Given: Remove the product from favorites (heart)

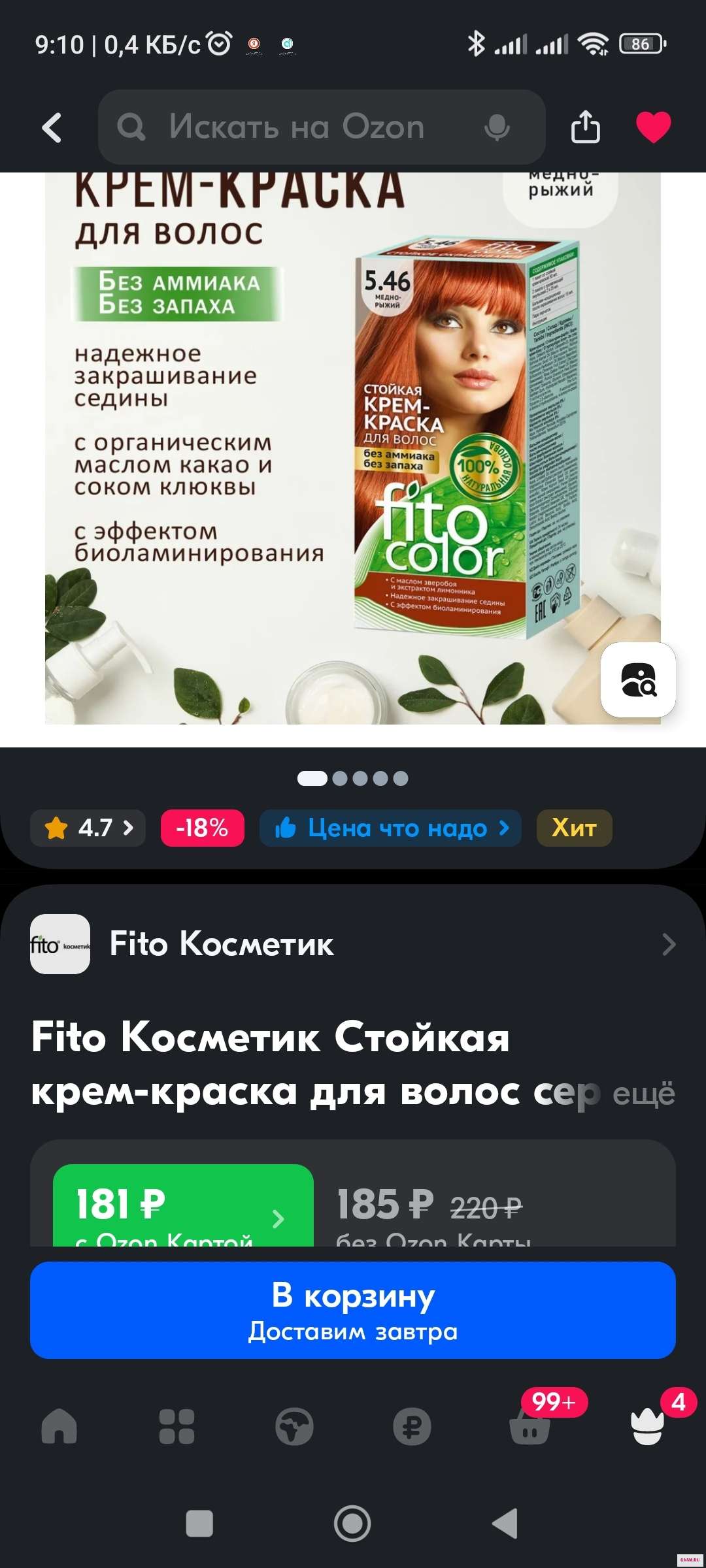Looking at the screenshot, I should [653, 127].
